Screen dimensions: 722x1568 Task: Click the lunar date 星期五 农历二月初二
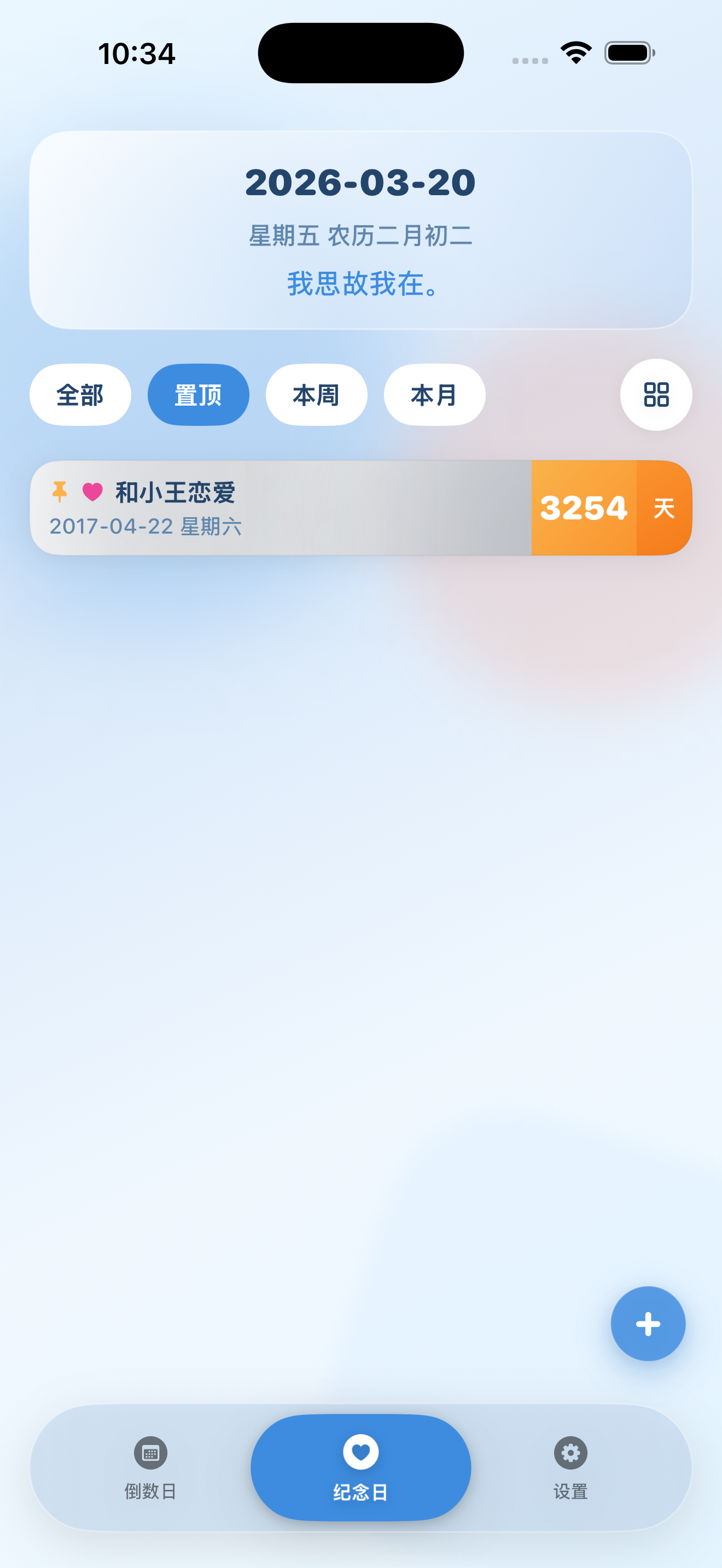360,237
